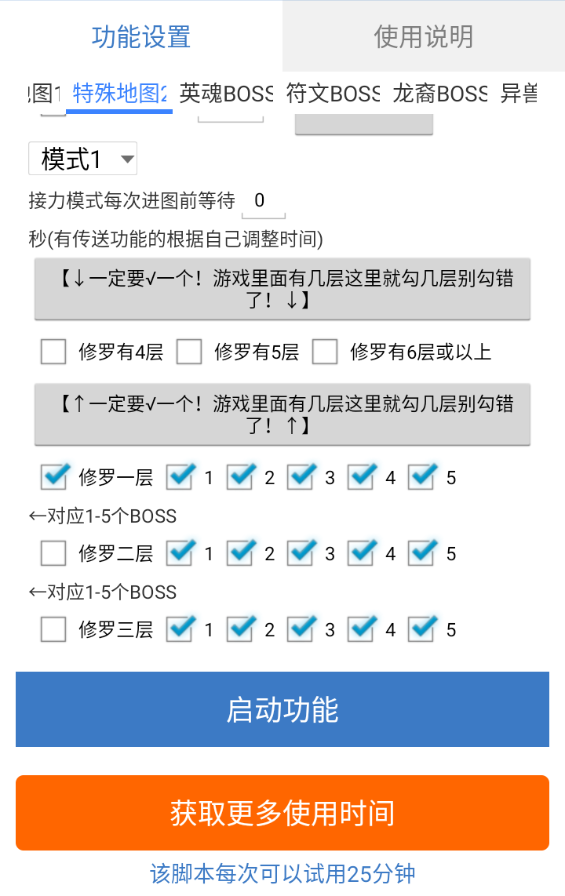This screenshot has height=896, width=565.
Task: Uncheck BOSS 5 in the 修罗二层 row
Action: (421, 553)
